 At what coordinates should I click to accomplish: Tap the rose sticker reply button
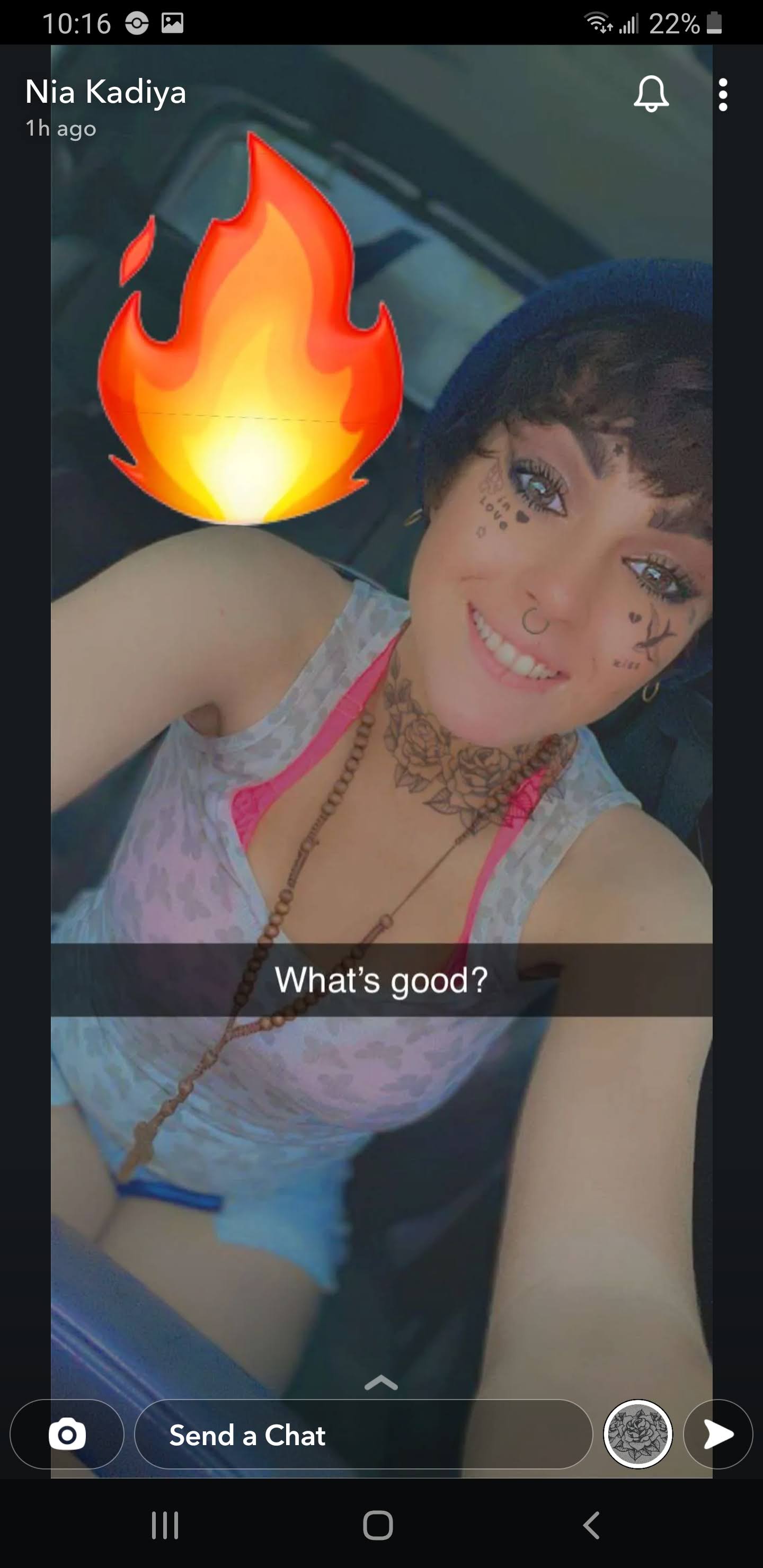pyautogui.click(x=637, y=1435)
